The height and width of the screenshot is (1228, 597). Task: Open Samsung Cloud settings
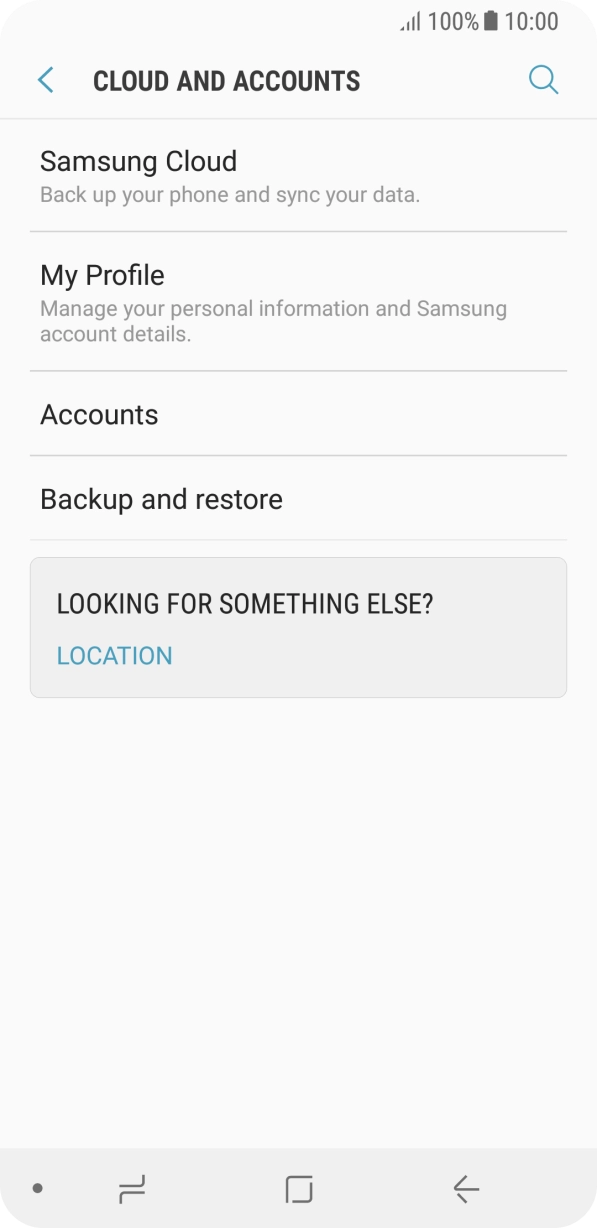[x=298, y=176]
